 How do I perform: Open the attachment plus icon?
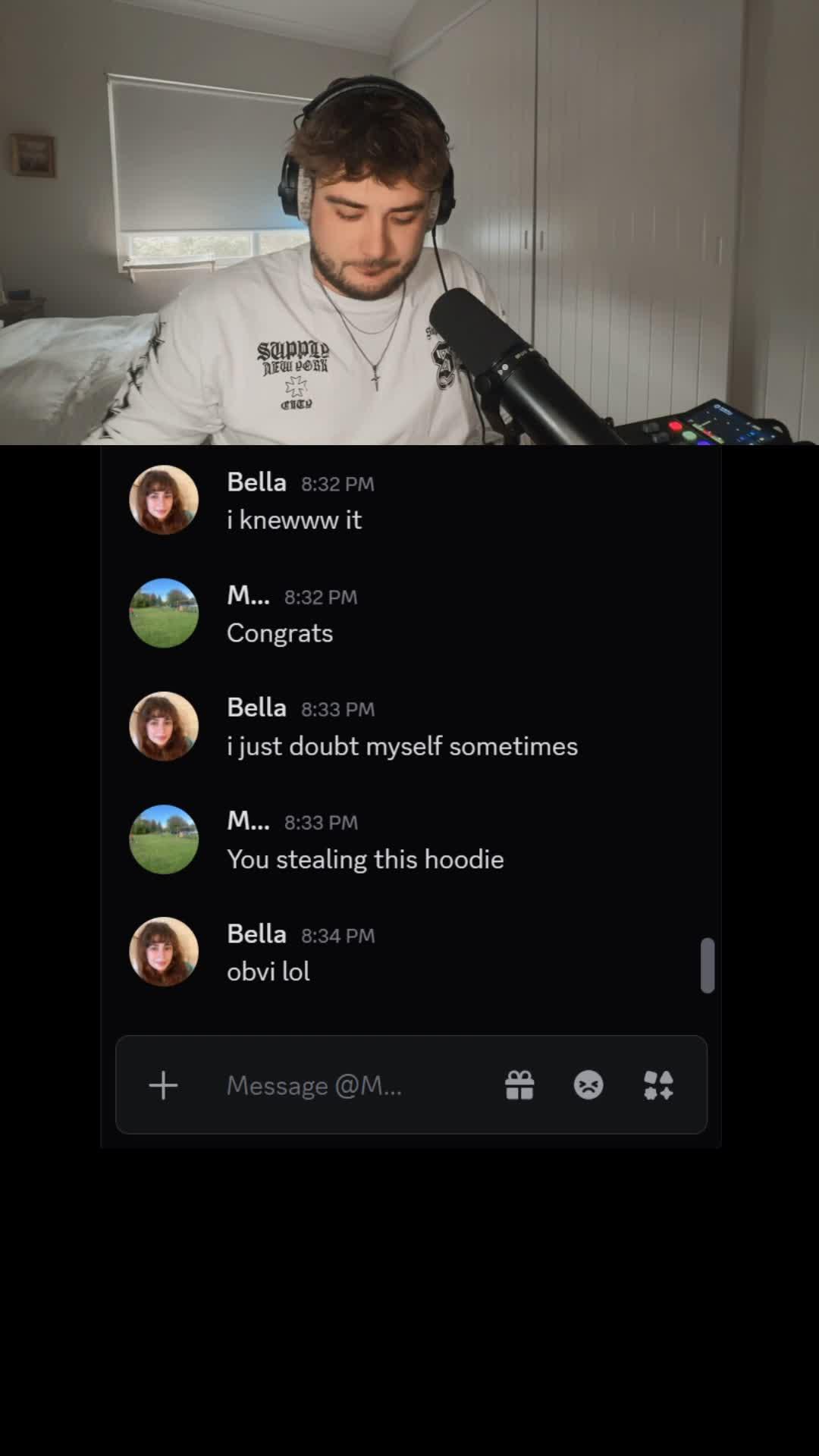[163, 1085]
